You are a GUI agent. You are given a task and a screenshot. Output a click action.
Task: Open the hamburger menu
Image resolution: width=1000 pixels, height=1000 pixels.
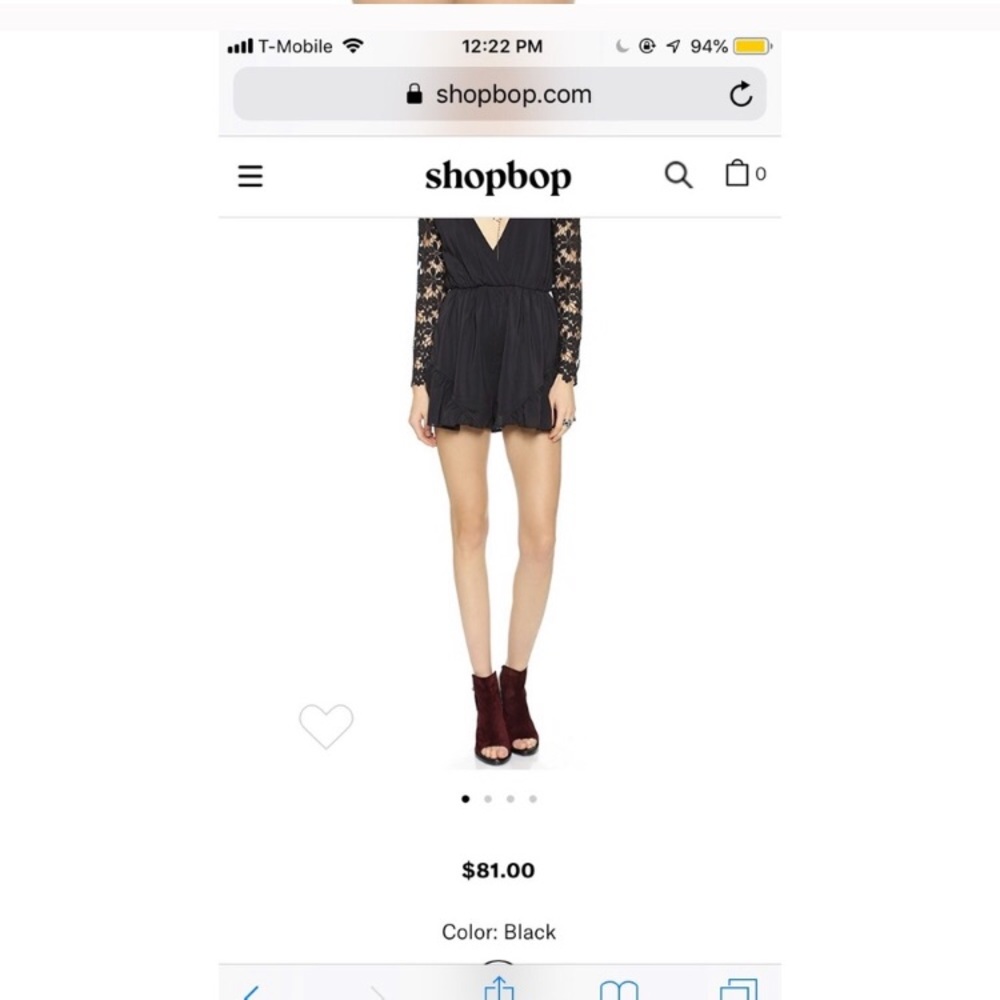(x=250, y=176)
